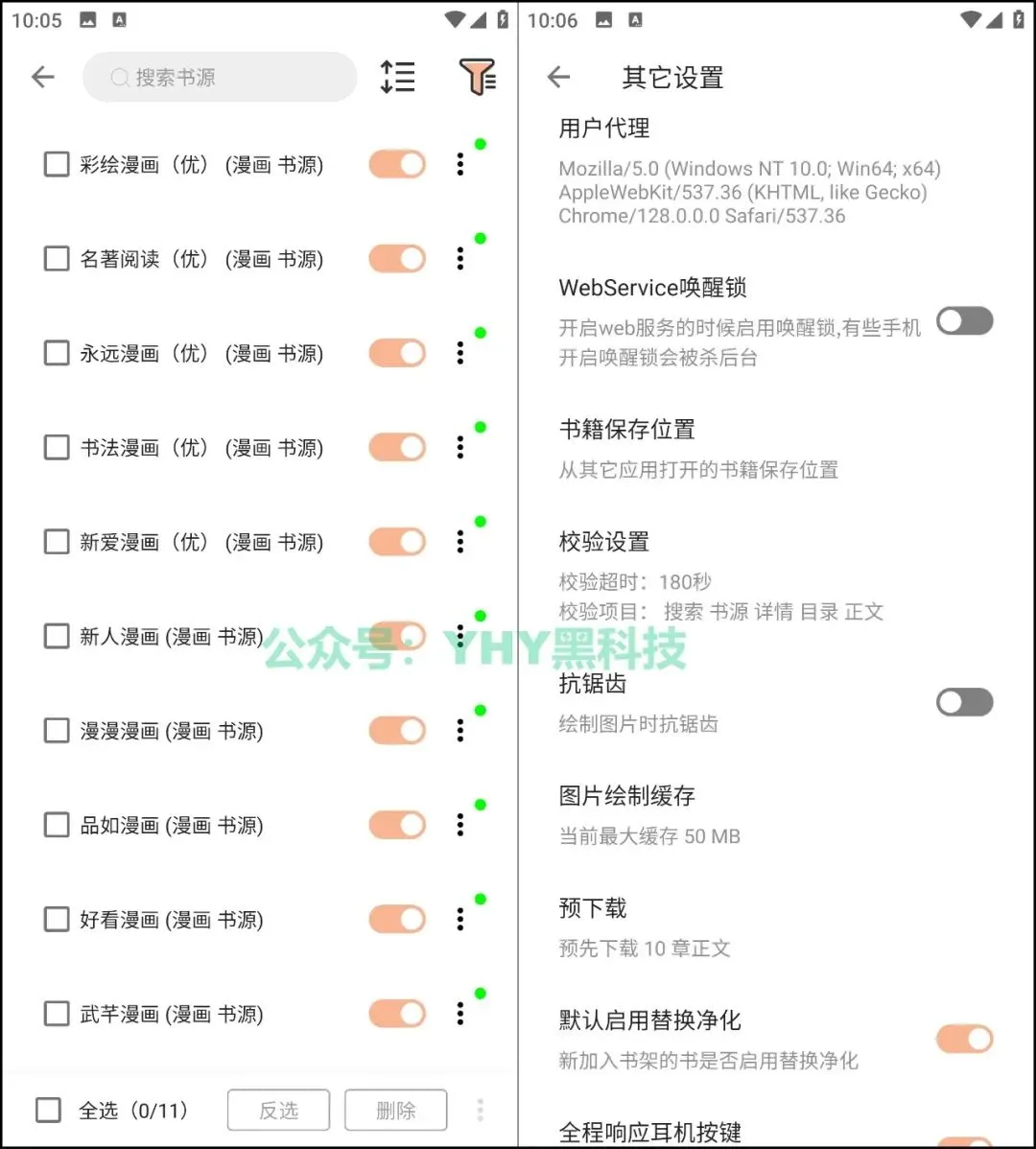This screenshot has width=1036, height=1149.
Task: Enable the WebService唤醒锁 switch
Action: 964,321
